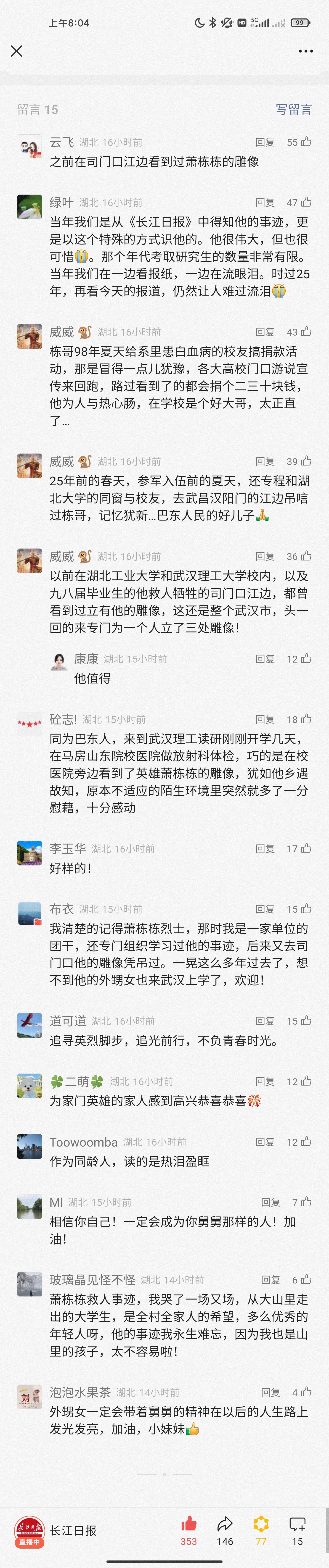Open the three-dot overflow menu

coord(306,51)
